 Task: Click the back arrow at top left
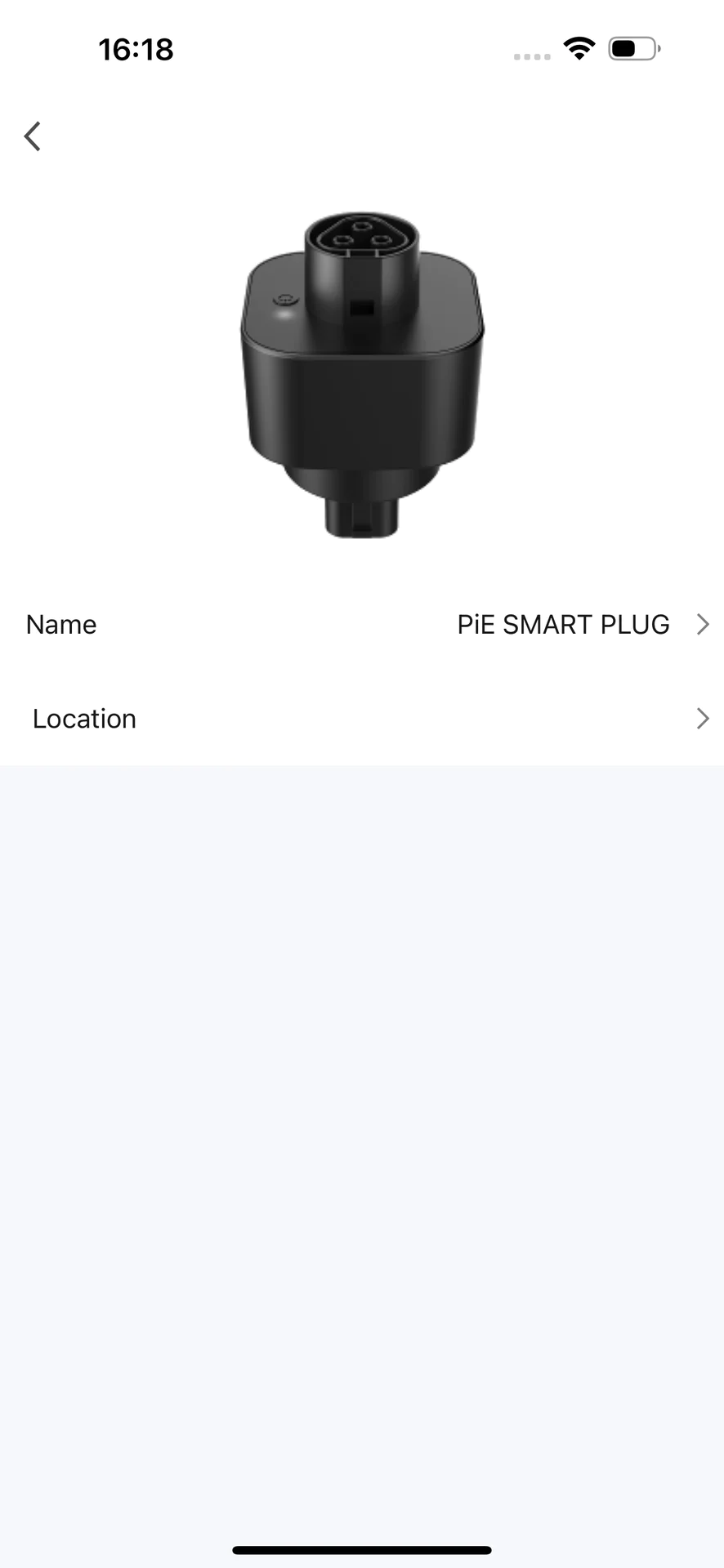[33, 136]
